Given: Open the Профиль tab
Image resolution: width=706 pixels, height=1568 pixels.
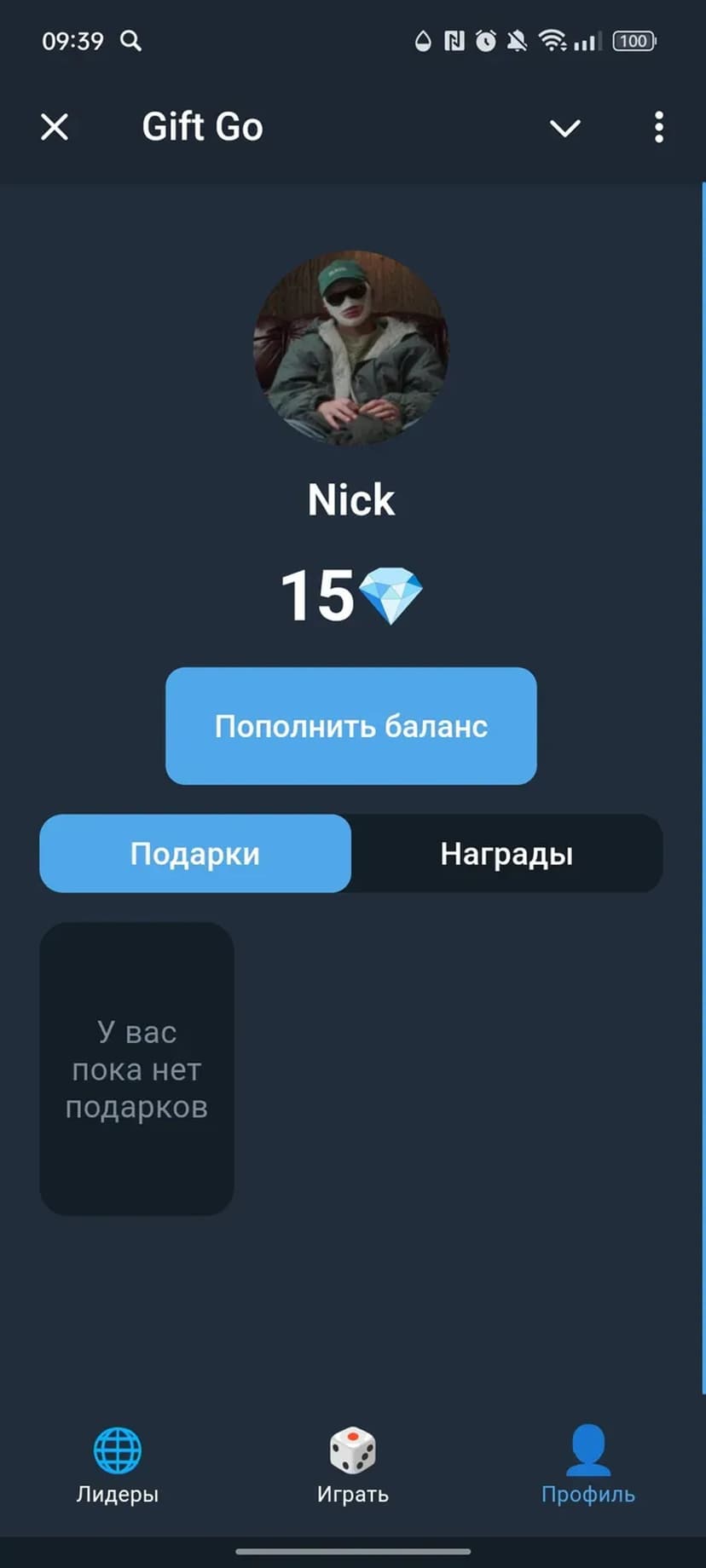Looking at the screenshot, I should (587, 1466).
